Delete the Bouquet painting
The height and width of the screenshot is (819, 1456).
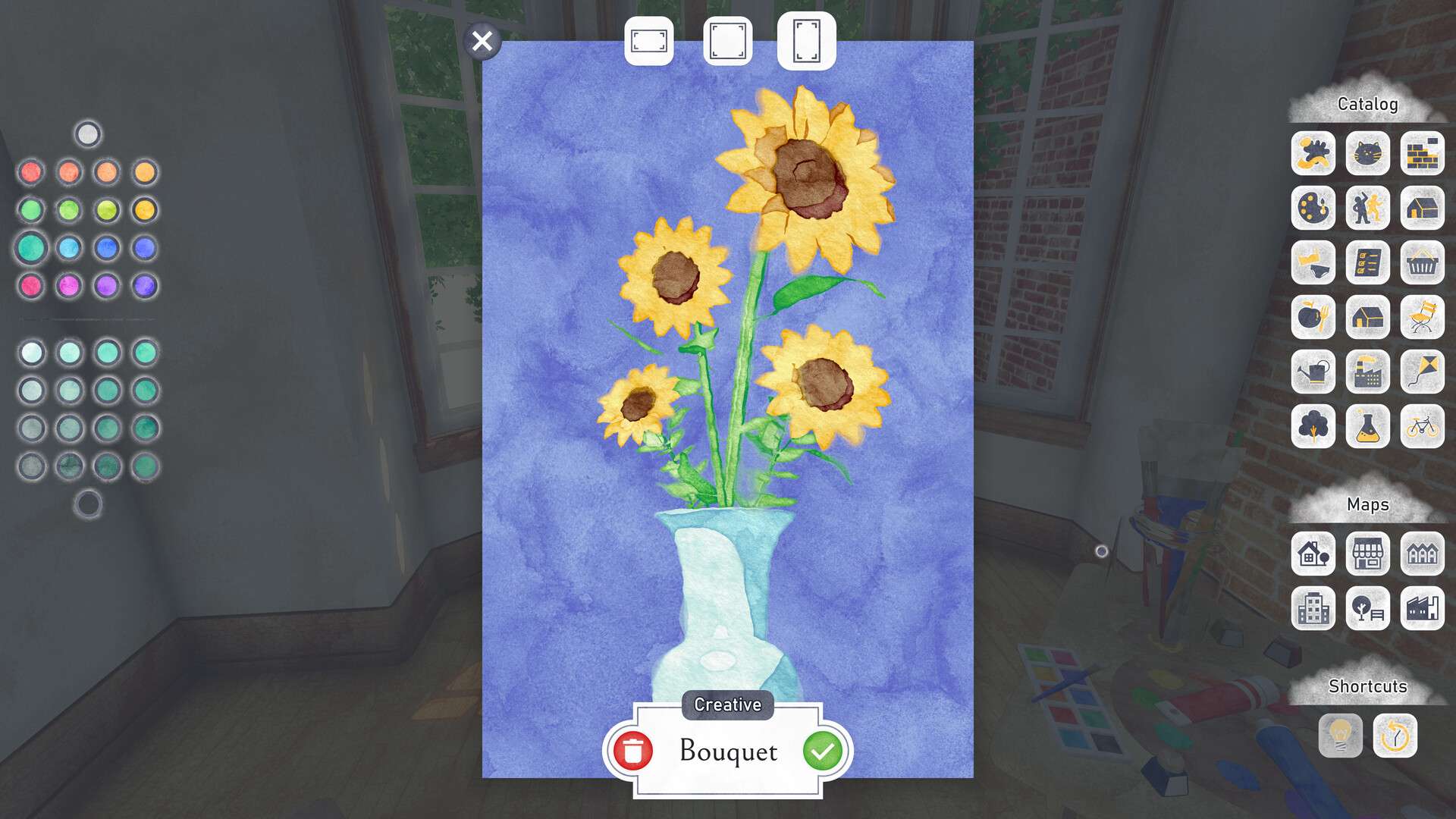(633, 751)
